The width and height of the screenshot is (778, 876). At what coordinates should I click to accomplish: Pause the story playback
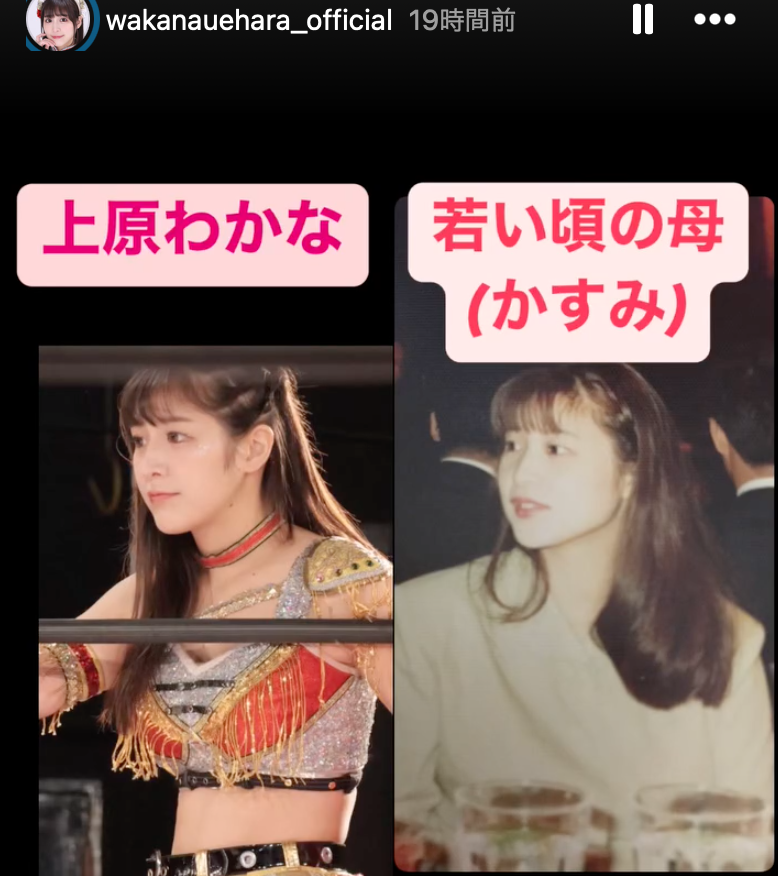coord(643,20)
